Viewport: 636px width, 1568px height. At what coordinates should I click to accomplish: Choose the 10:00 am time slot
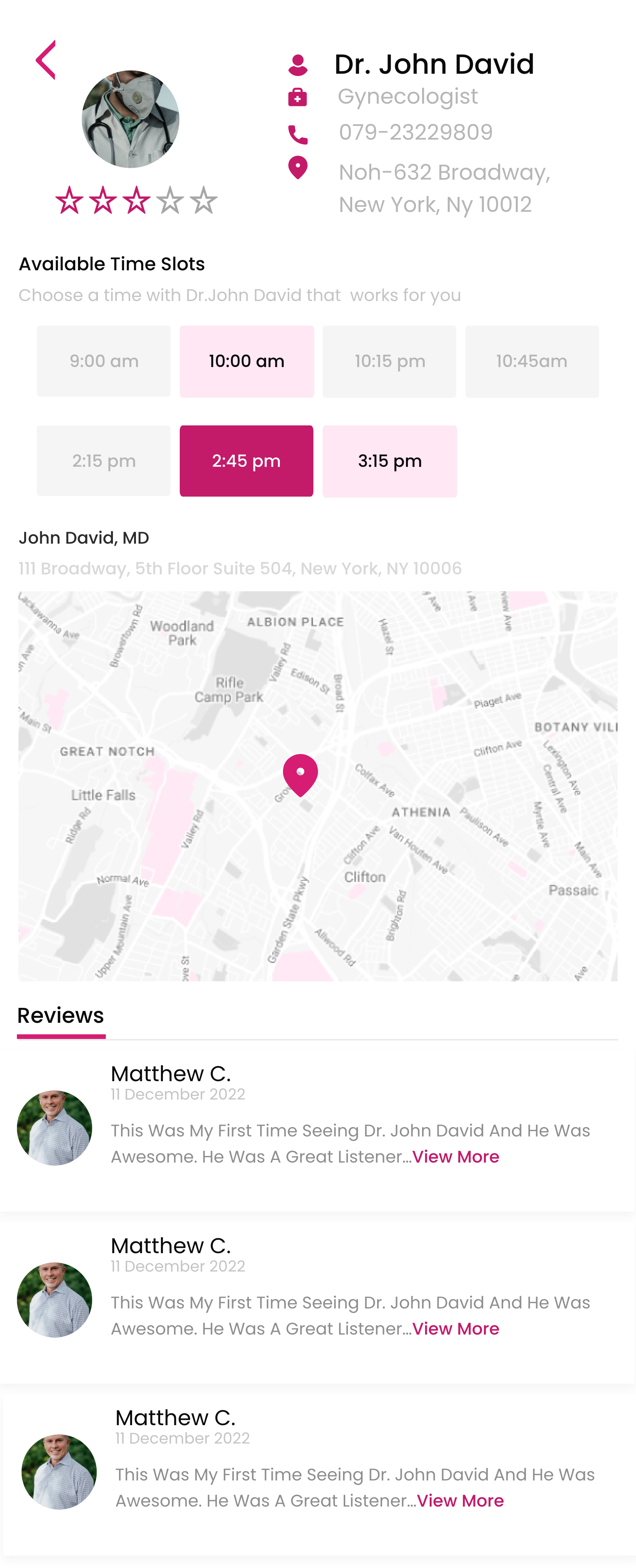(247, 361)
